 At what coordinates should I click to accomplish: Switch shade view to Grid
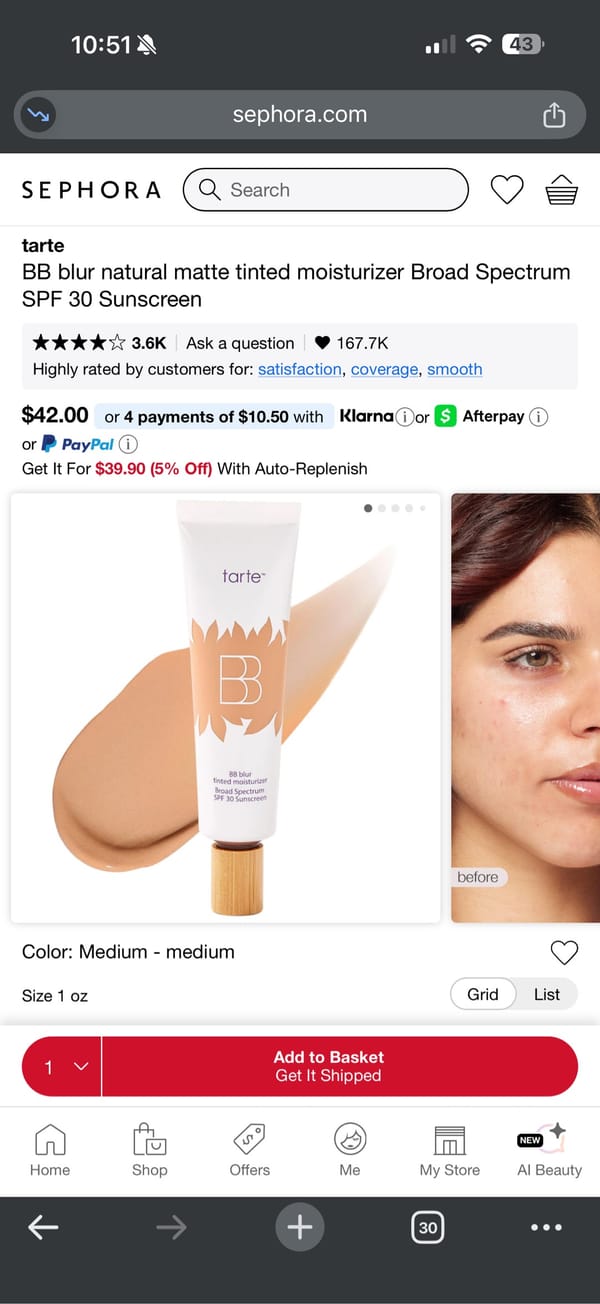point(482,994)
